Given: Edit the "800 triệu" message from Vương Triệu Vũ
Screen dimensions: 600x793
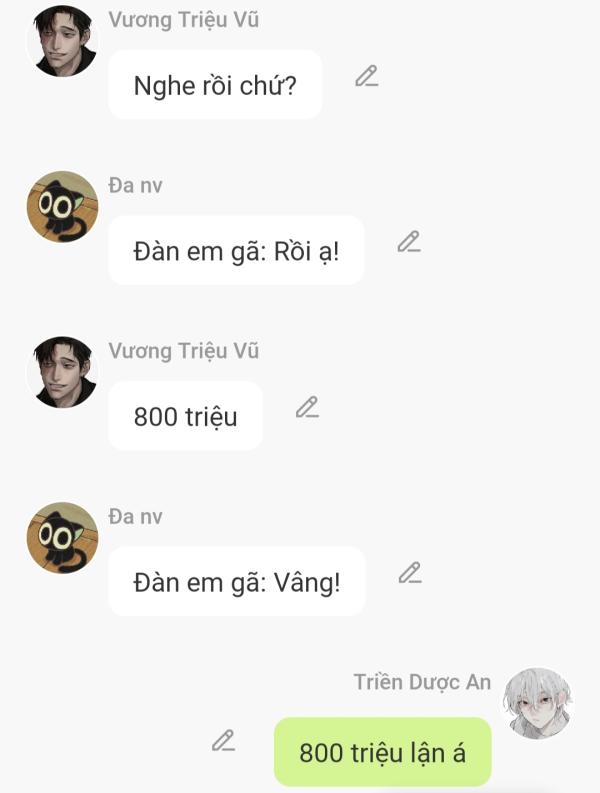Looking at the screenshot, I should click(x=307, y=407).
